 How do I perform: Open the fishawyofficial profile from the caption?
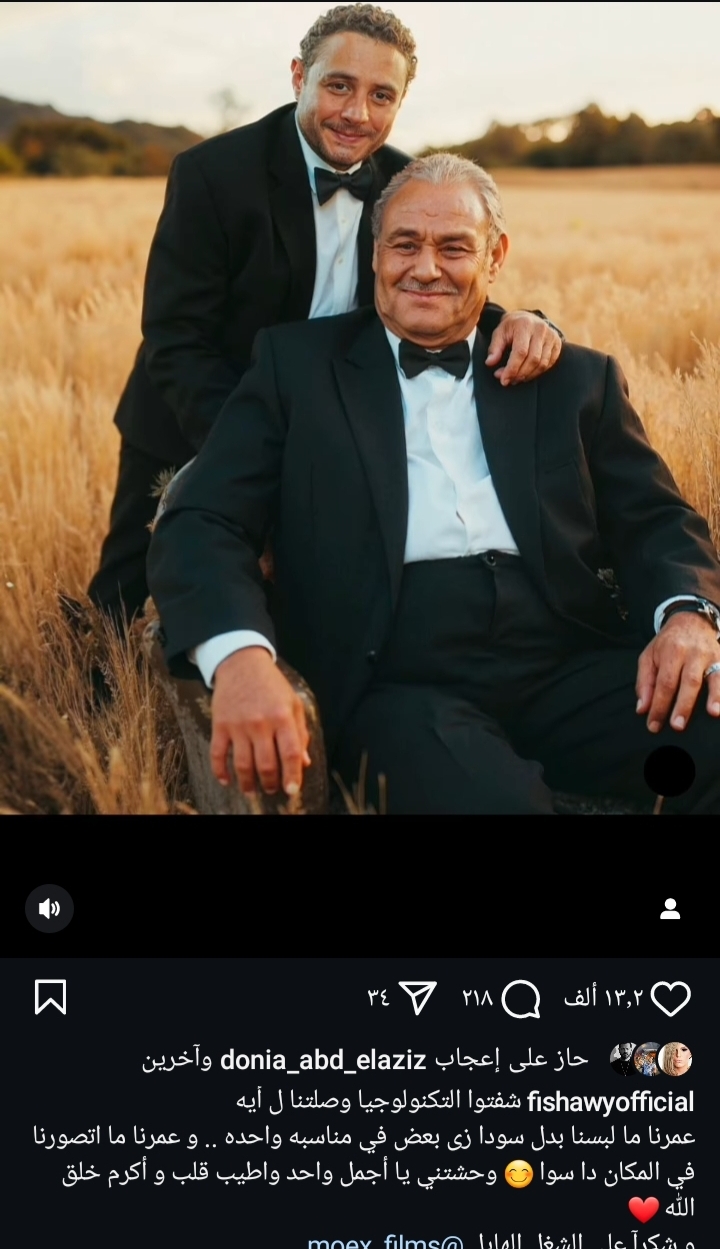tap(610, 1103)
